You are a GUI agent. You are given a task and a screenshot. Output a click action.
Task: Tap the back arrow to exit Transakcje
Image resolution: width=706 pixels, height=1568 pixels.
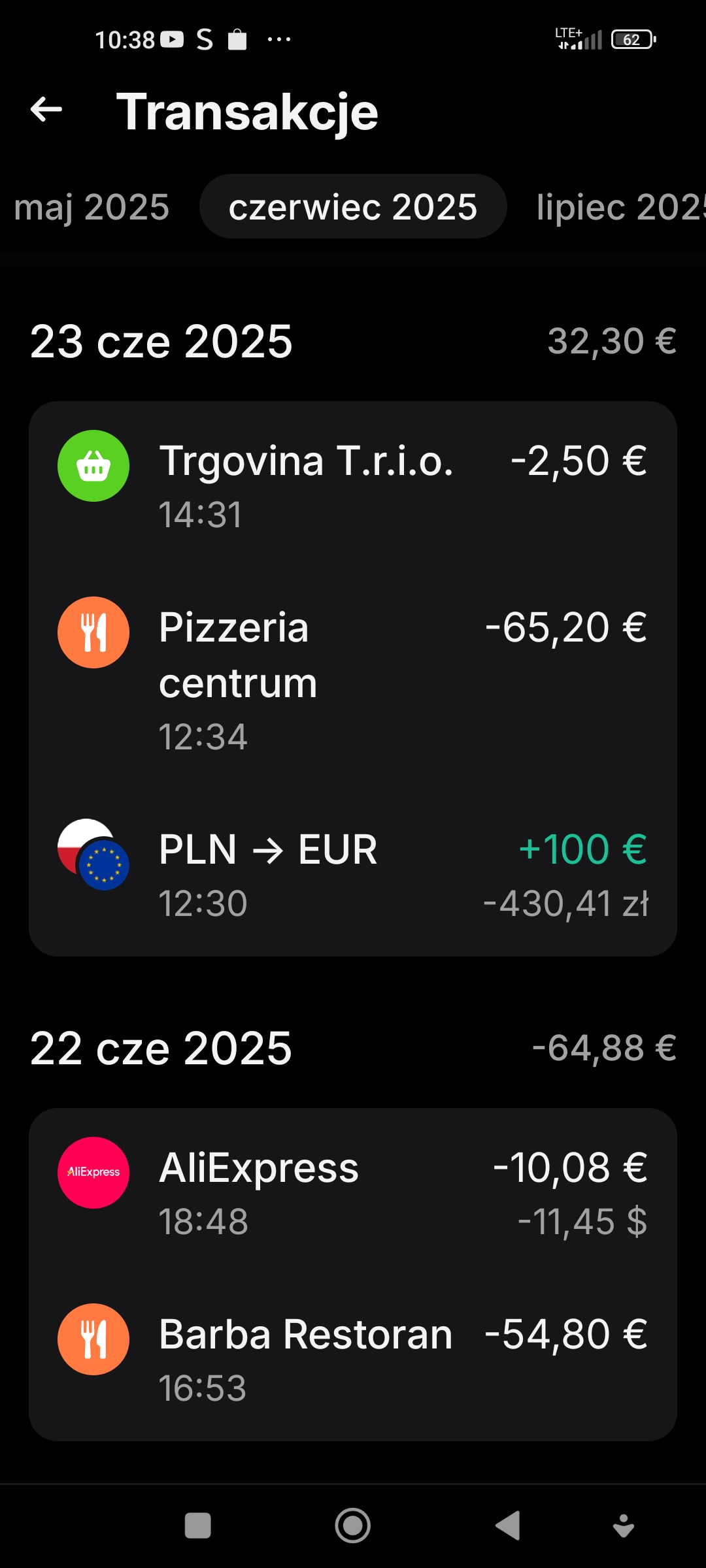(44, 110)
